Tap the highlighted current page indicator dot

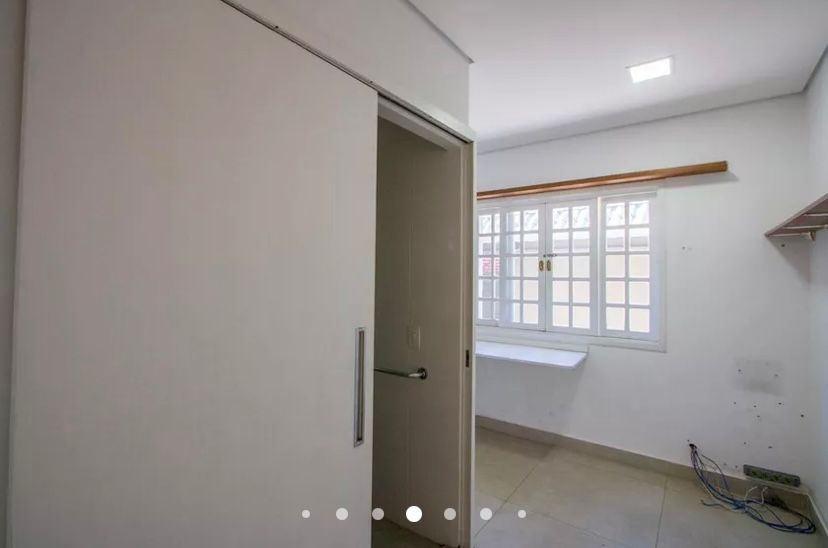click(414, 514)
